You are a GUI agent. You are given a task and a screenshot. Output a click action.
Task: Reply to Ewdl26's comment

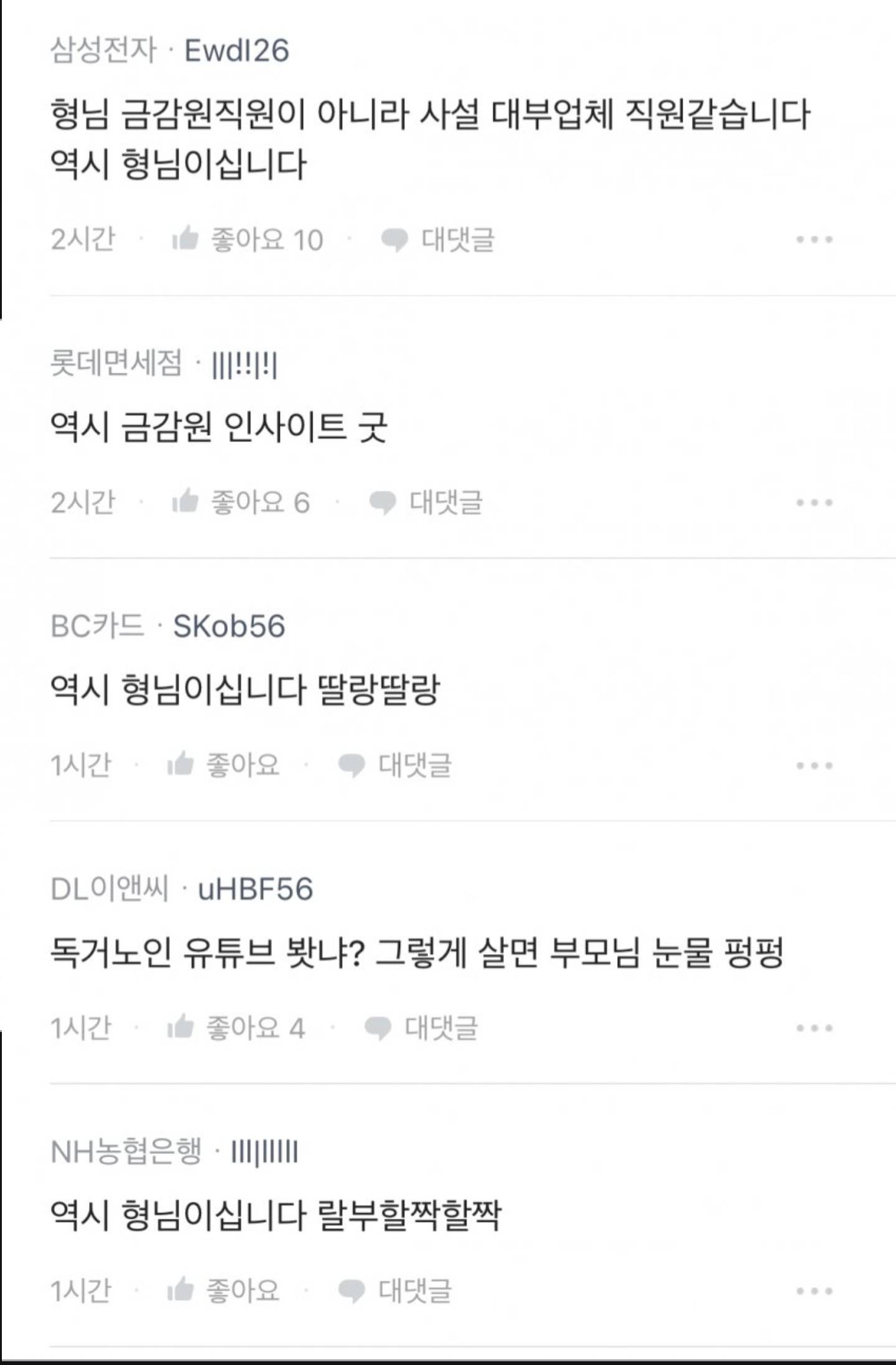[x=438, y=240]
